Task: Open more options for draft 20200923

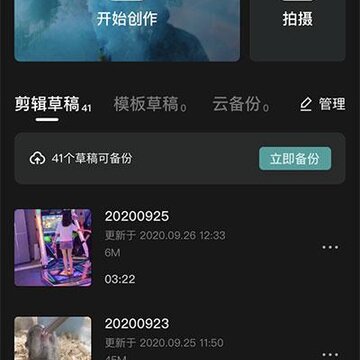Action: [x=330, y=355]
